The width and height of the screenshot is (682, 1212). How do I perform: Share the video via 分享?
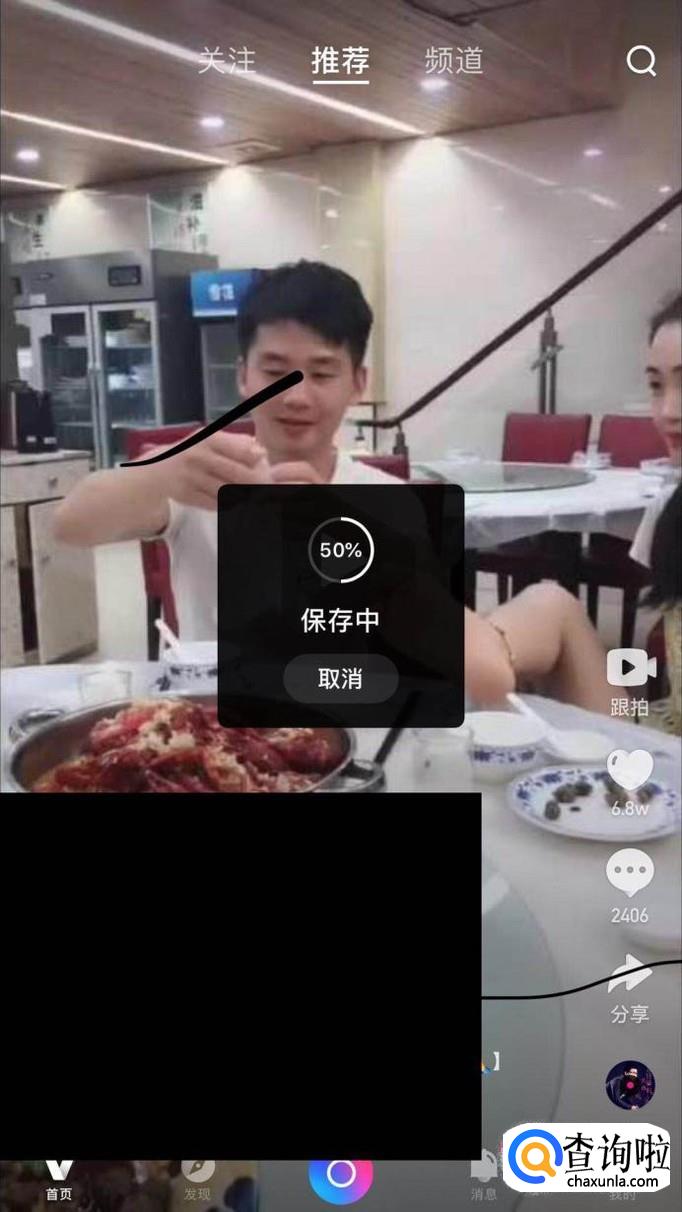tap(630, 975)
